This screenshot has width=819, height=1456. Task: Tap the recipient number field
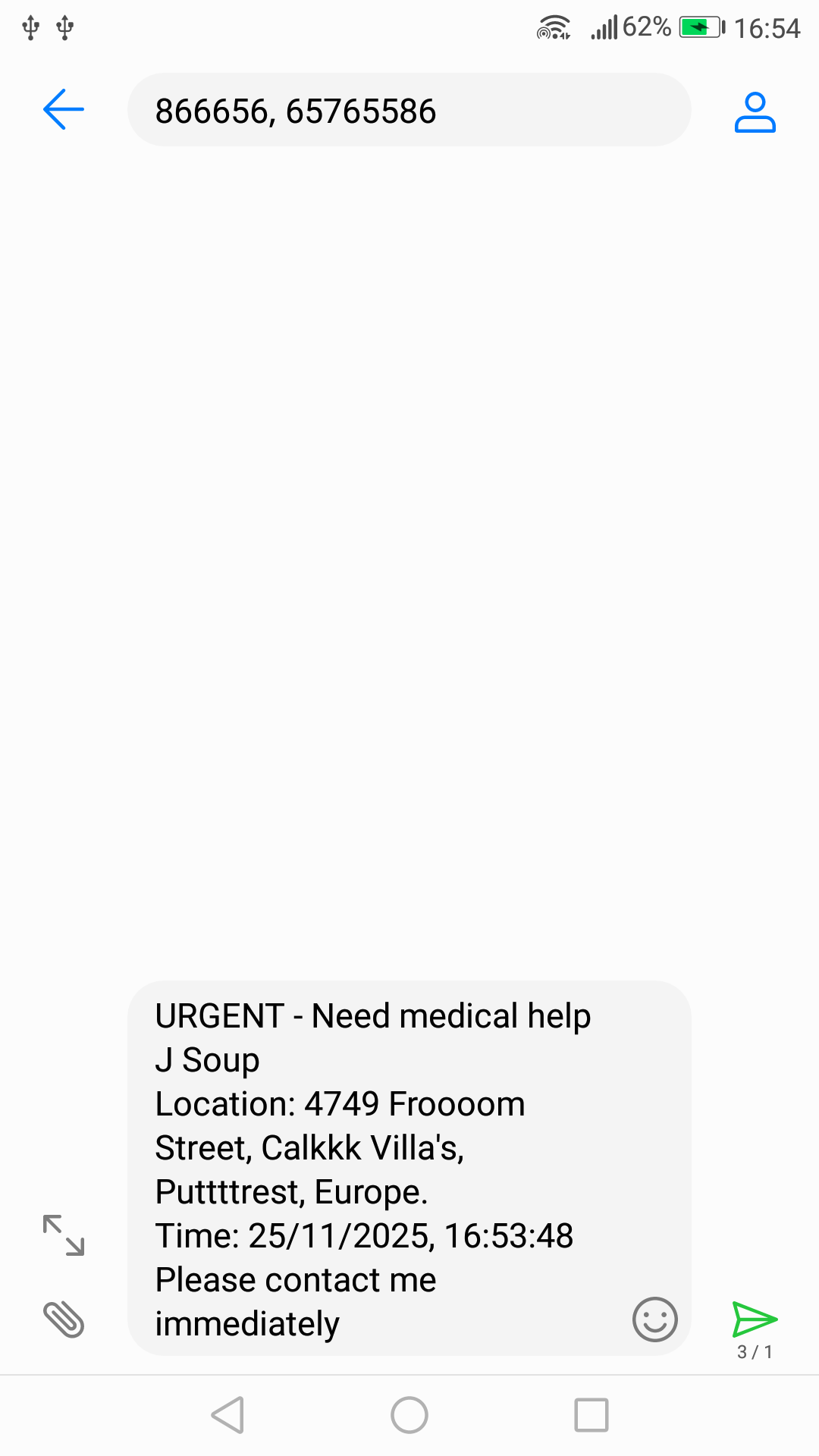[409, 111]
